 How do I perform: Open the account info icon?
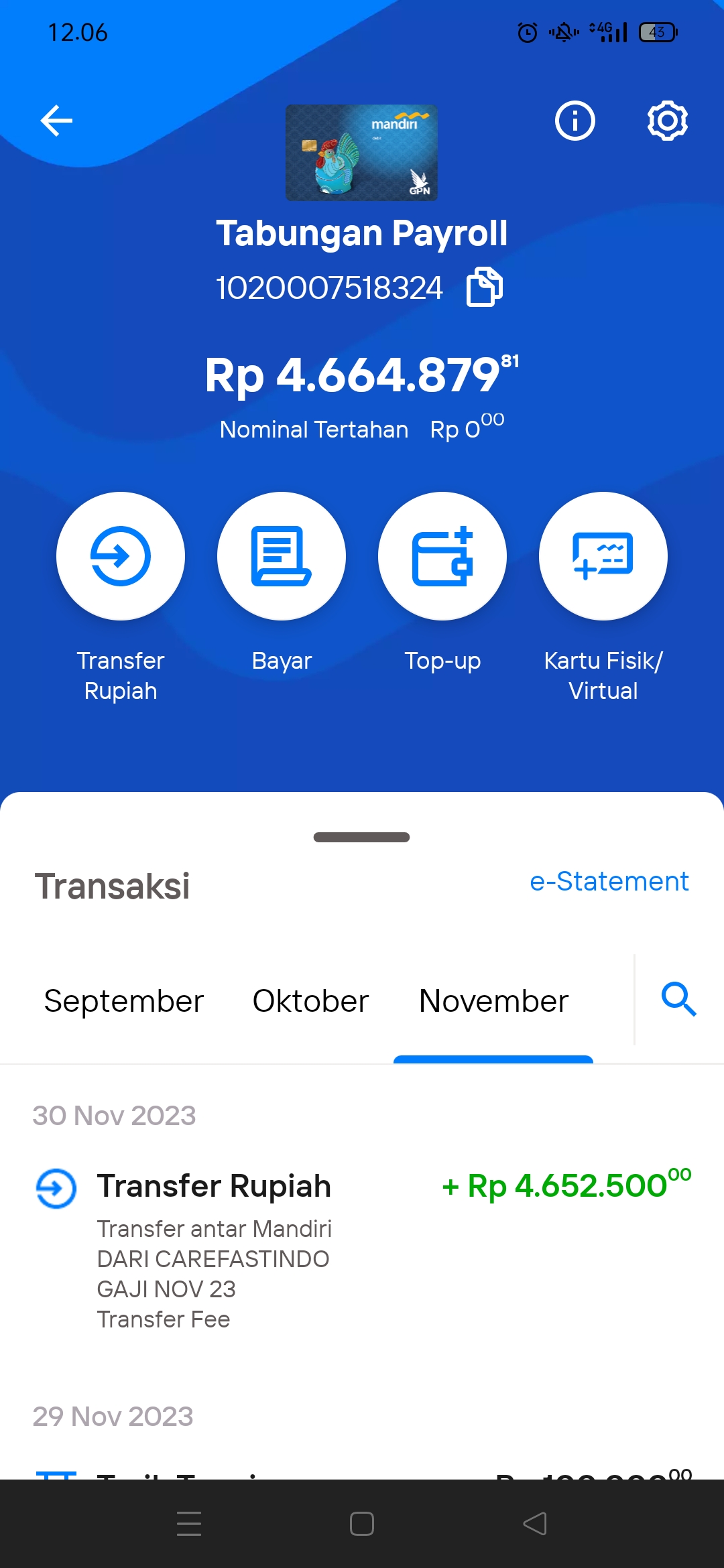pos(575,121)
